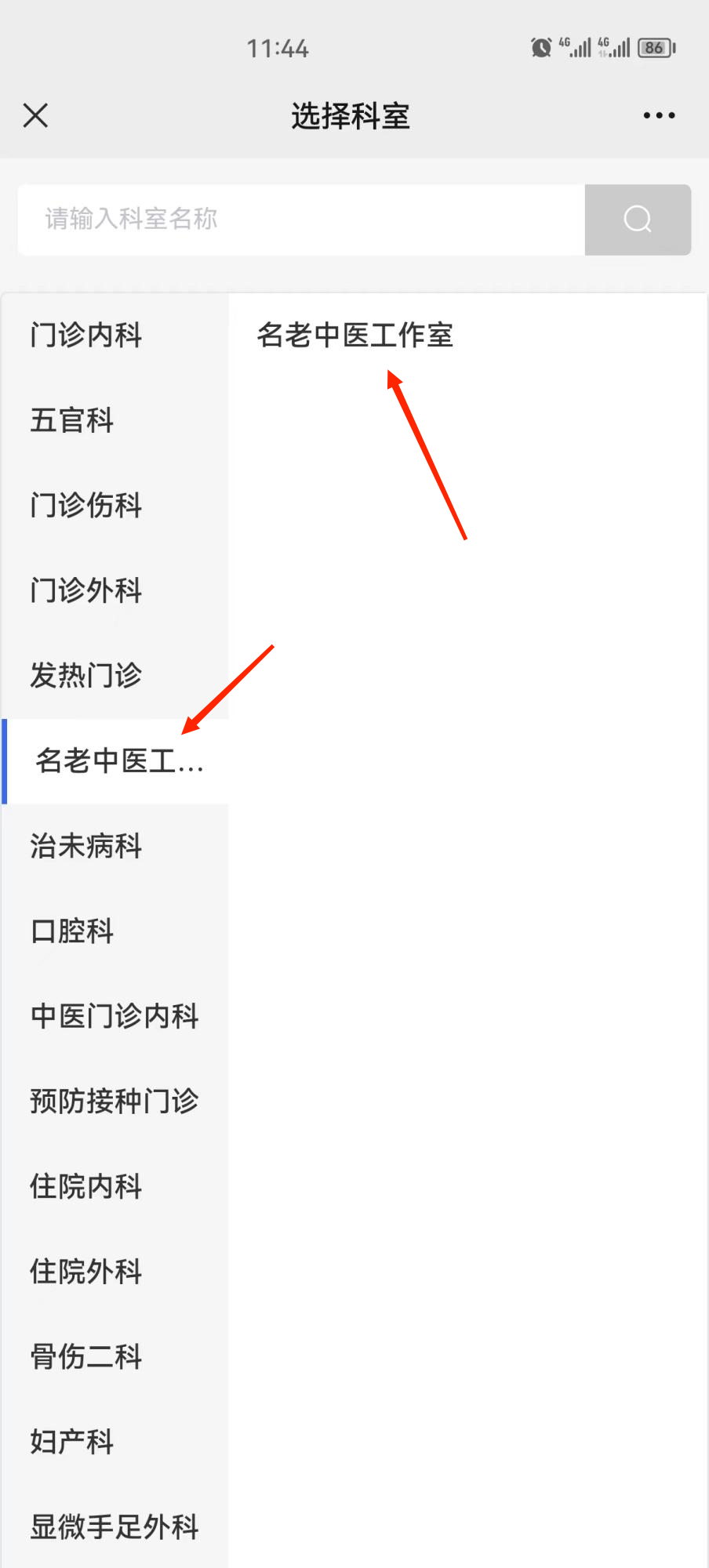Switch to 门诊伤科

click(x=115, y=506)
